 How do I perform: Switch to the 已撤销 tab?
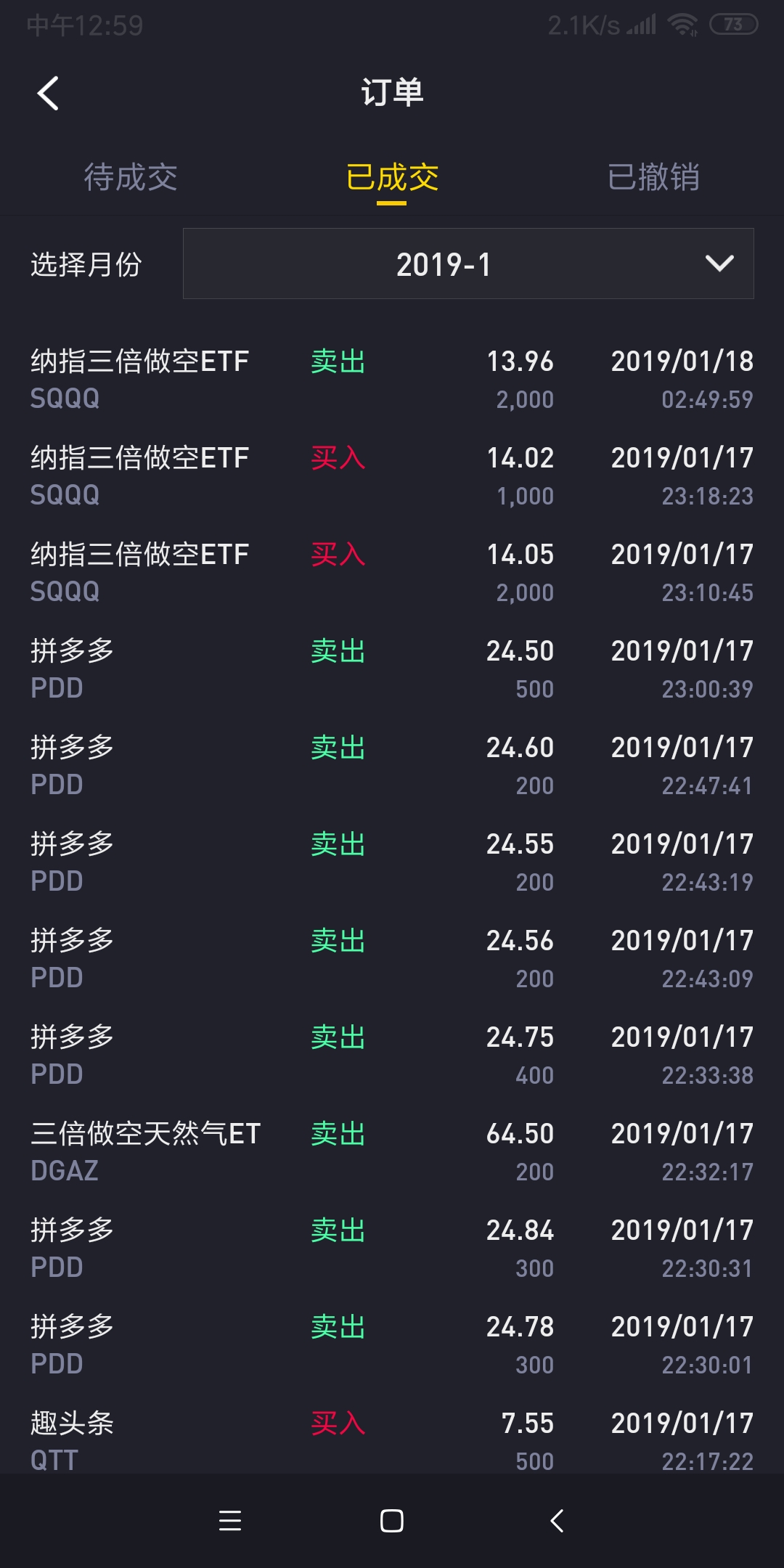coord(653,177)
